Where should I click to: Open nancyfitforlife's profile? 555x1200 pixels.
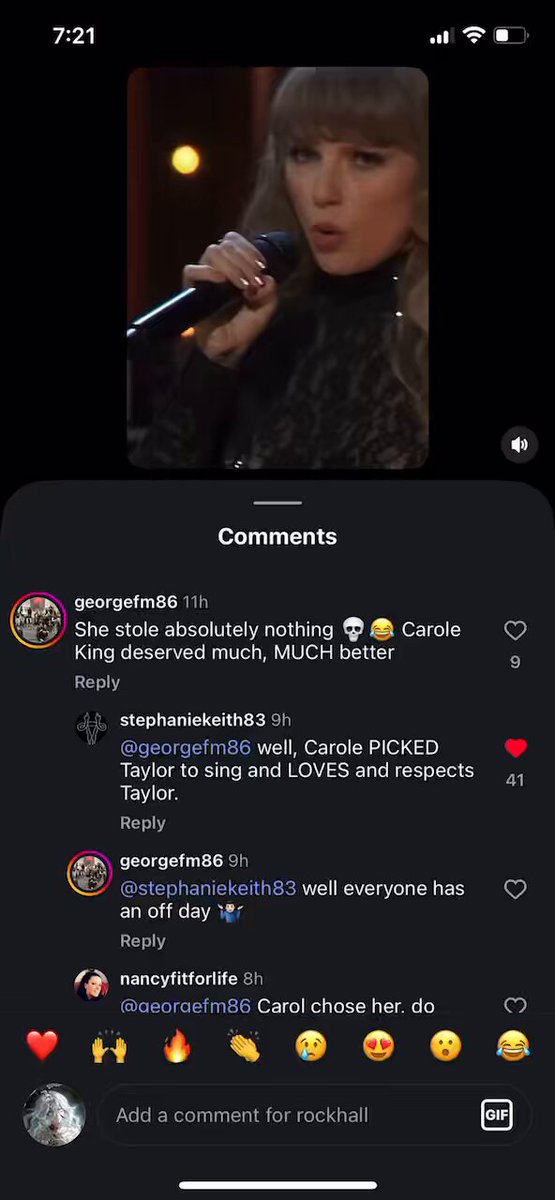[x=179, y=979]
